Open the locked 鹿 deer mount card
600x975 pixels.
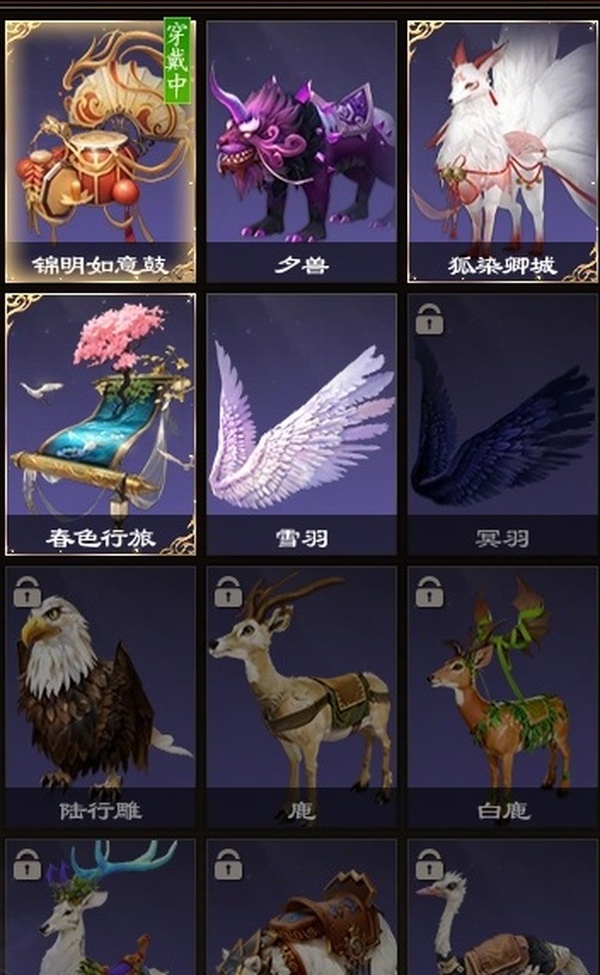[301, 695]
